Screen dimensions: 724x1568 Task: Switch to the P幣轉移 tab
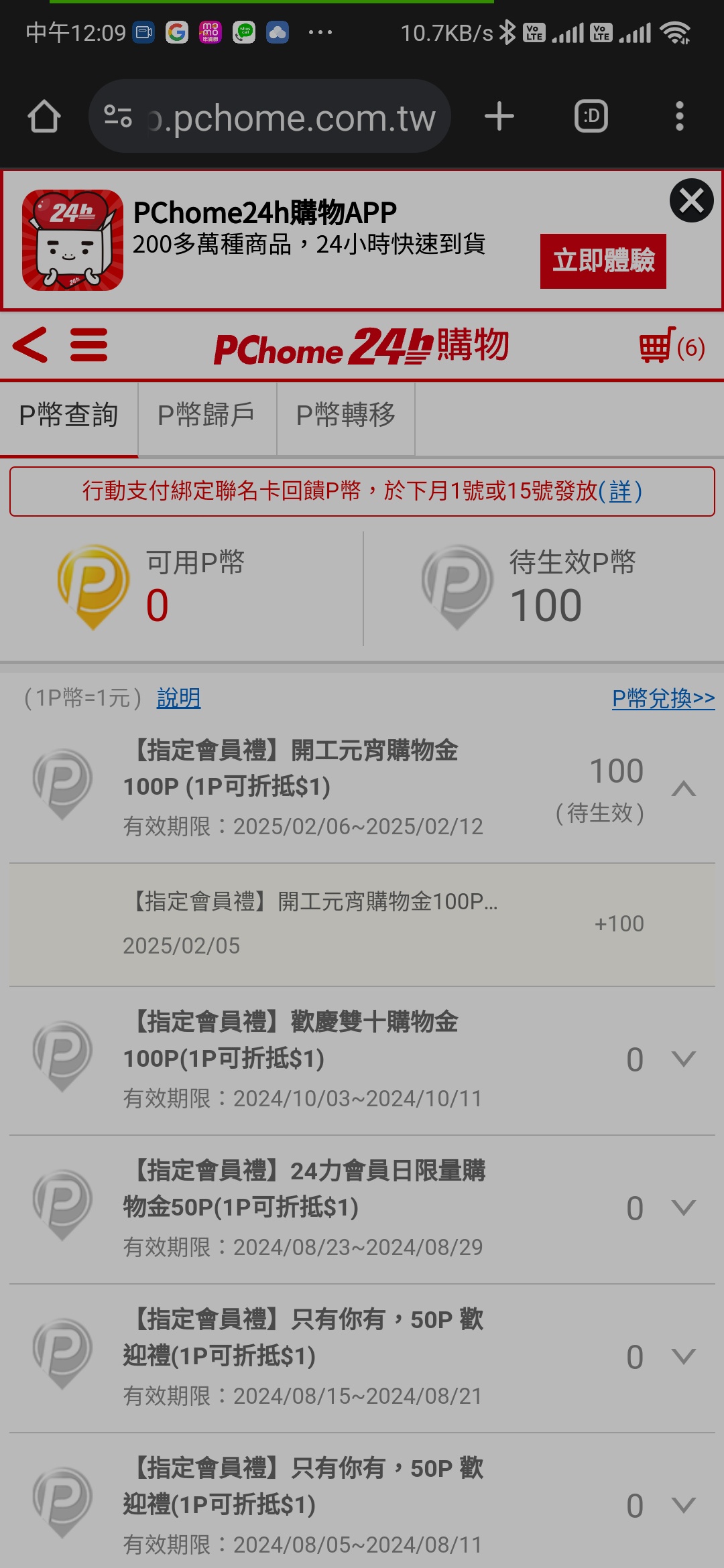(x=346, y=416)
